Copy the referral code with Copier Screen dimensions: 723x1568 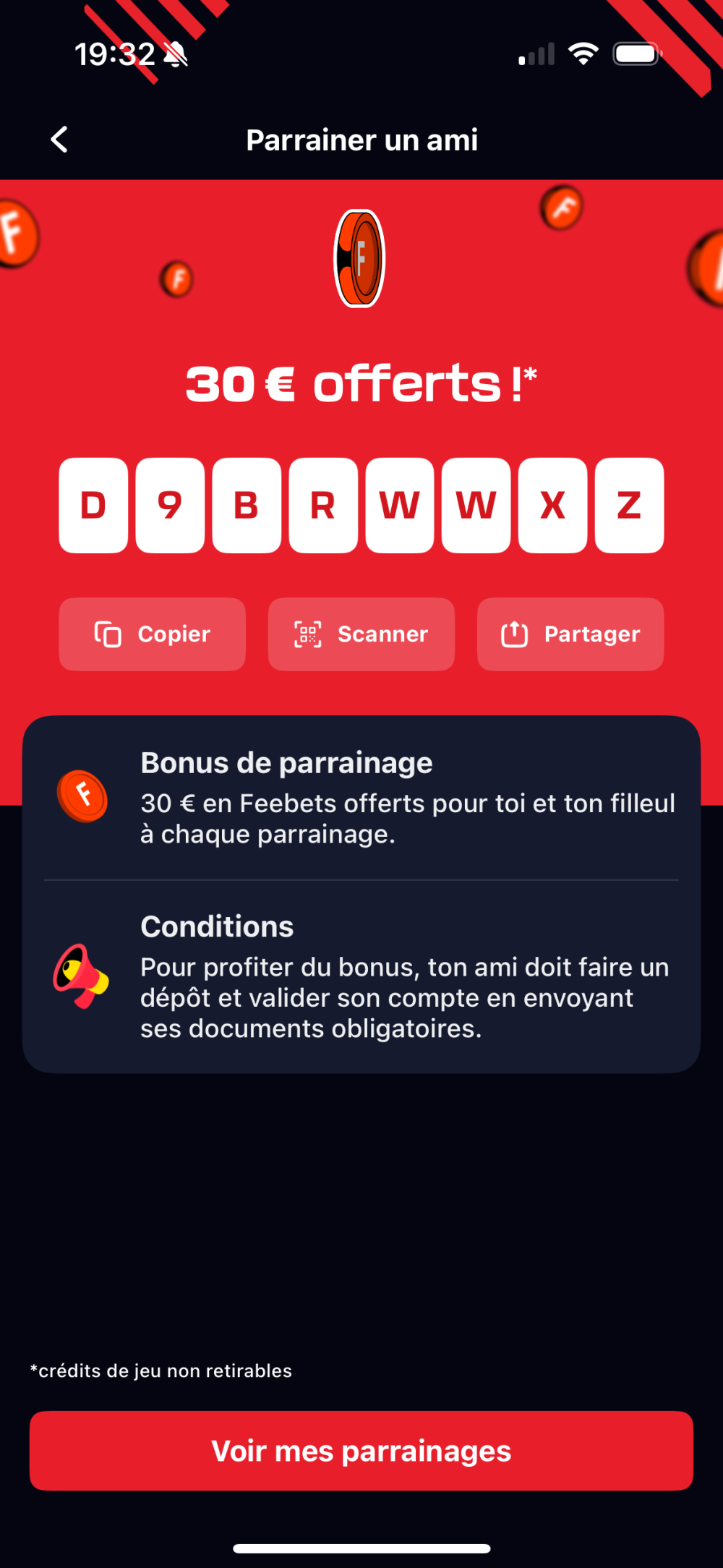(x=152, y=634)
